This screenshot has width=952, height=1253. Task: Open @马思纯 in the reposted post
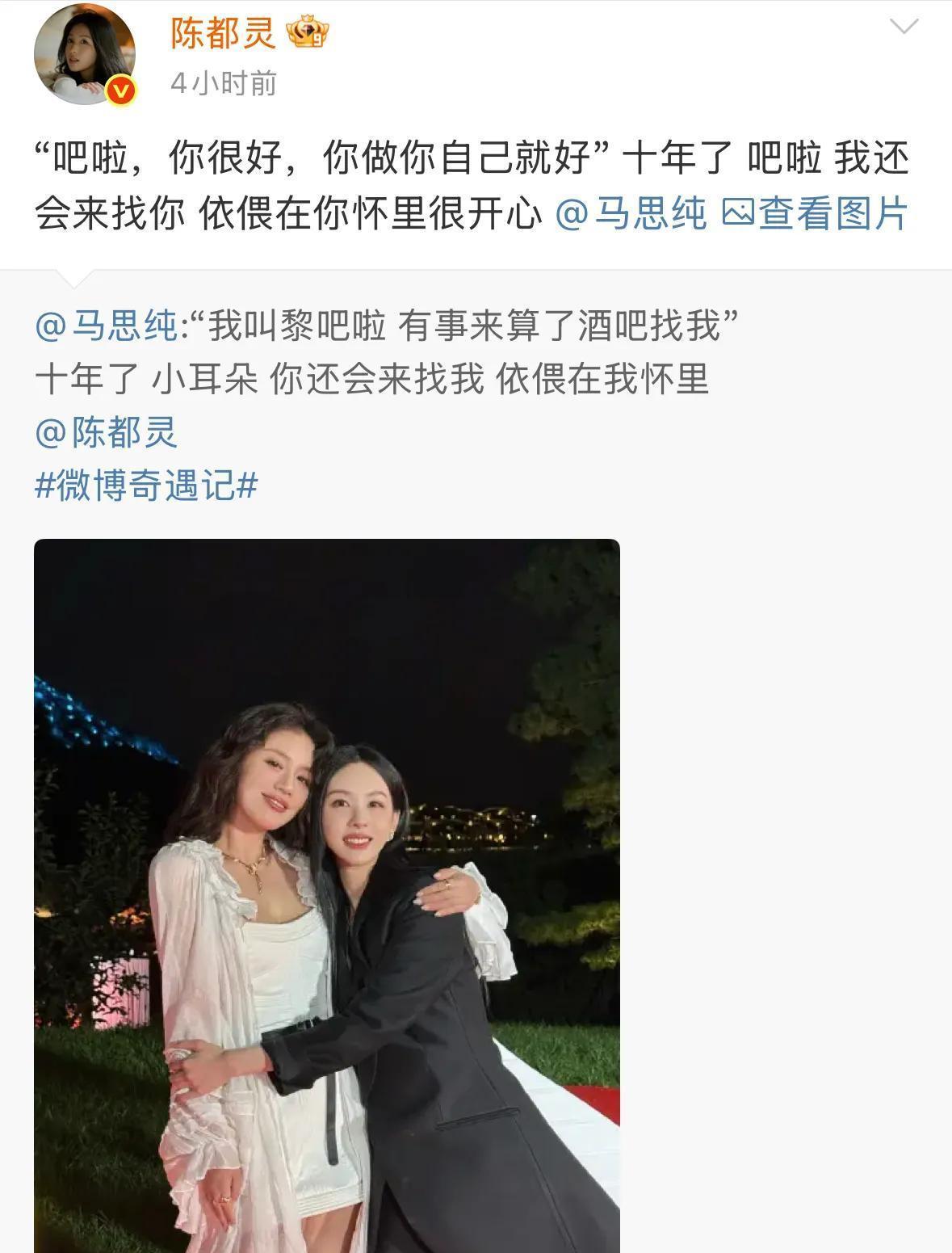[107, 326]
